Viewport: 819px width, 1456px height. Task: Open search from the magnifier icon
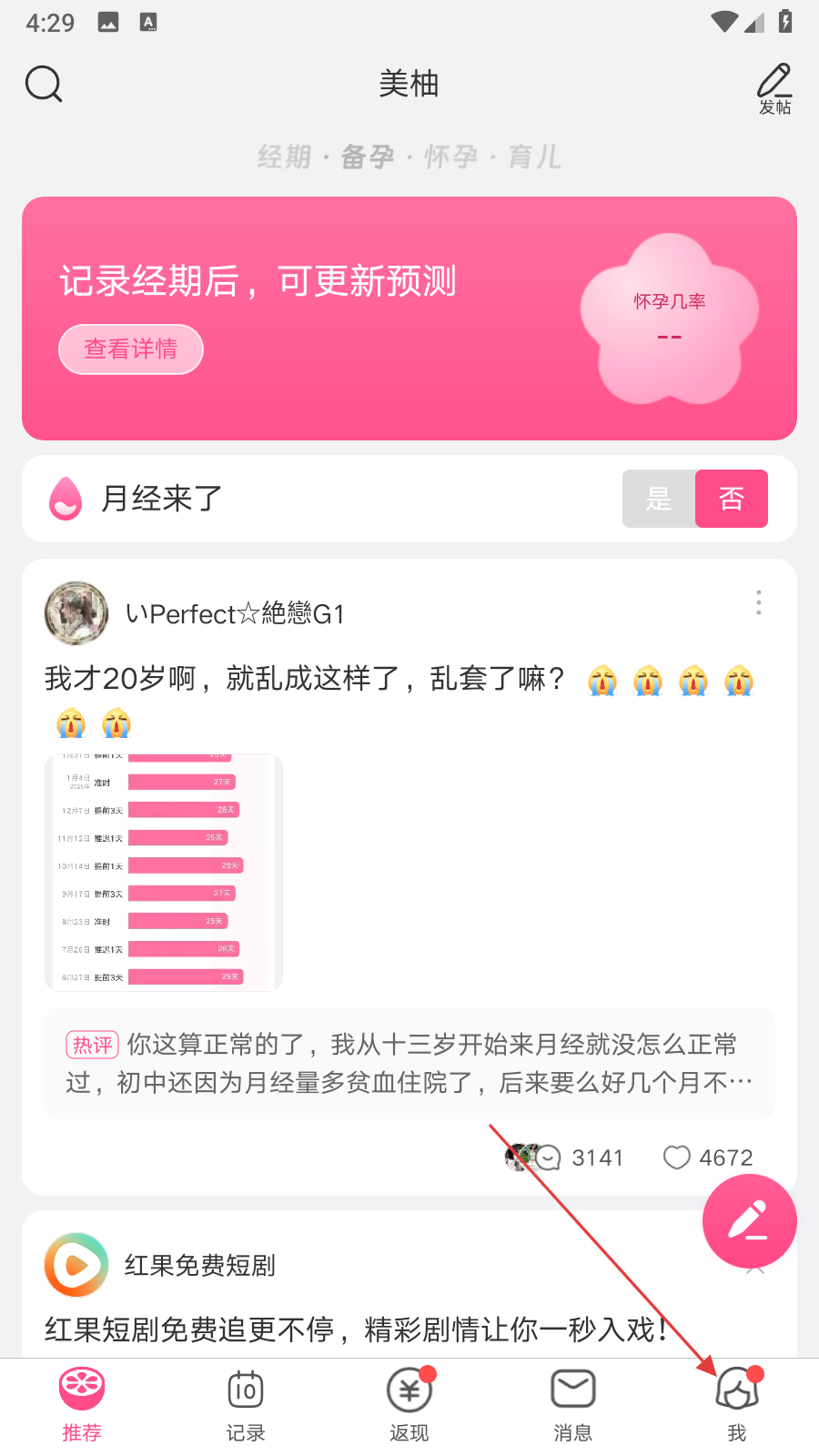point(43,85)
